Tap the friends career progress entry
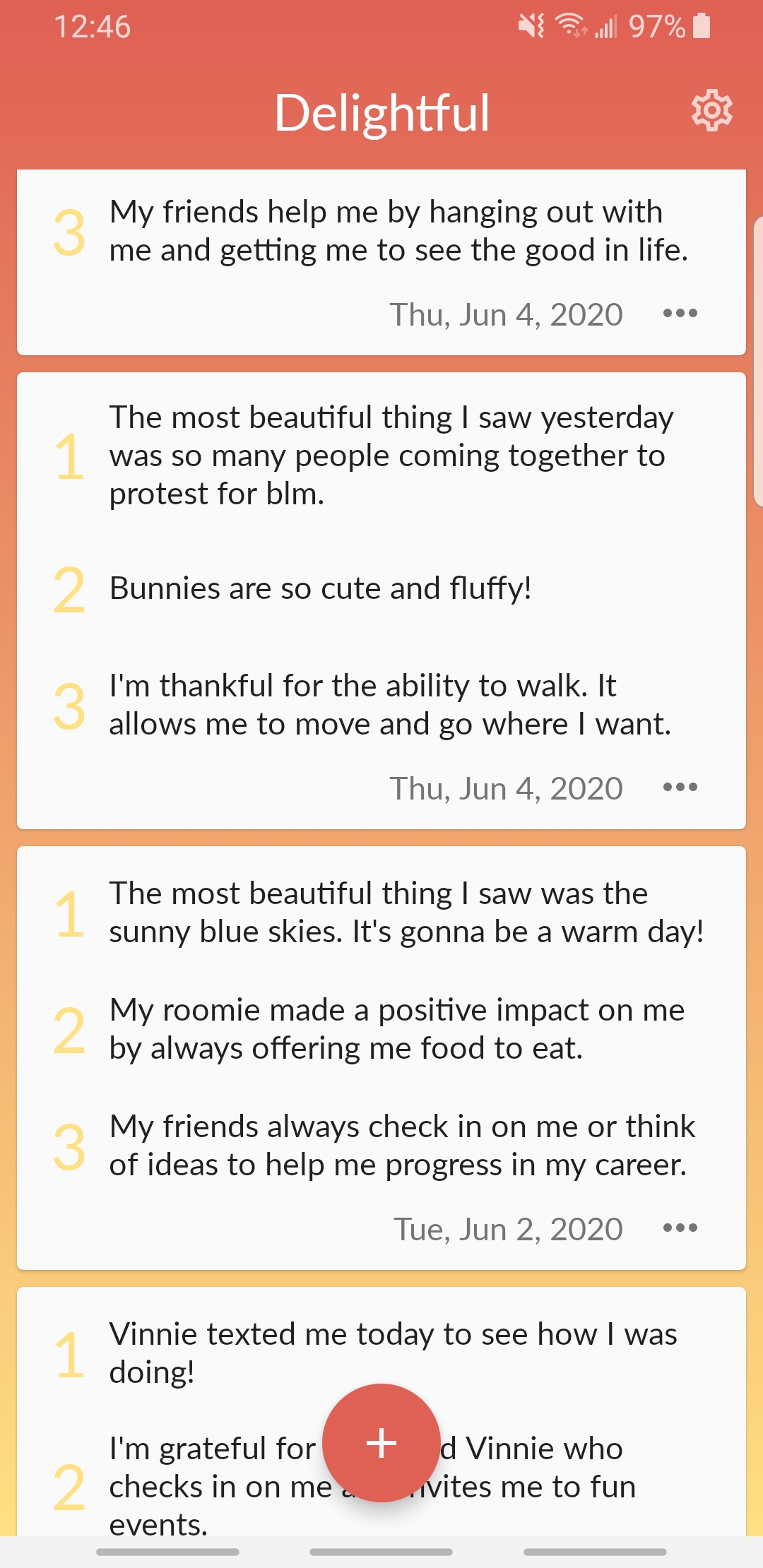 [401, 1146]
